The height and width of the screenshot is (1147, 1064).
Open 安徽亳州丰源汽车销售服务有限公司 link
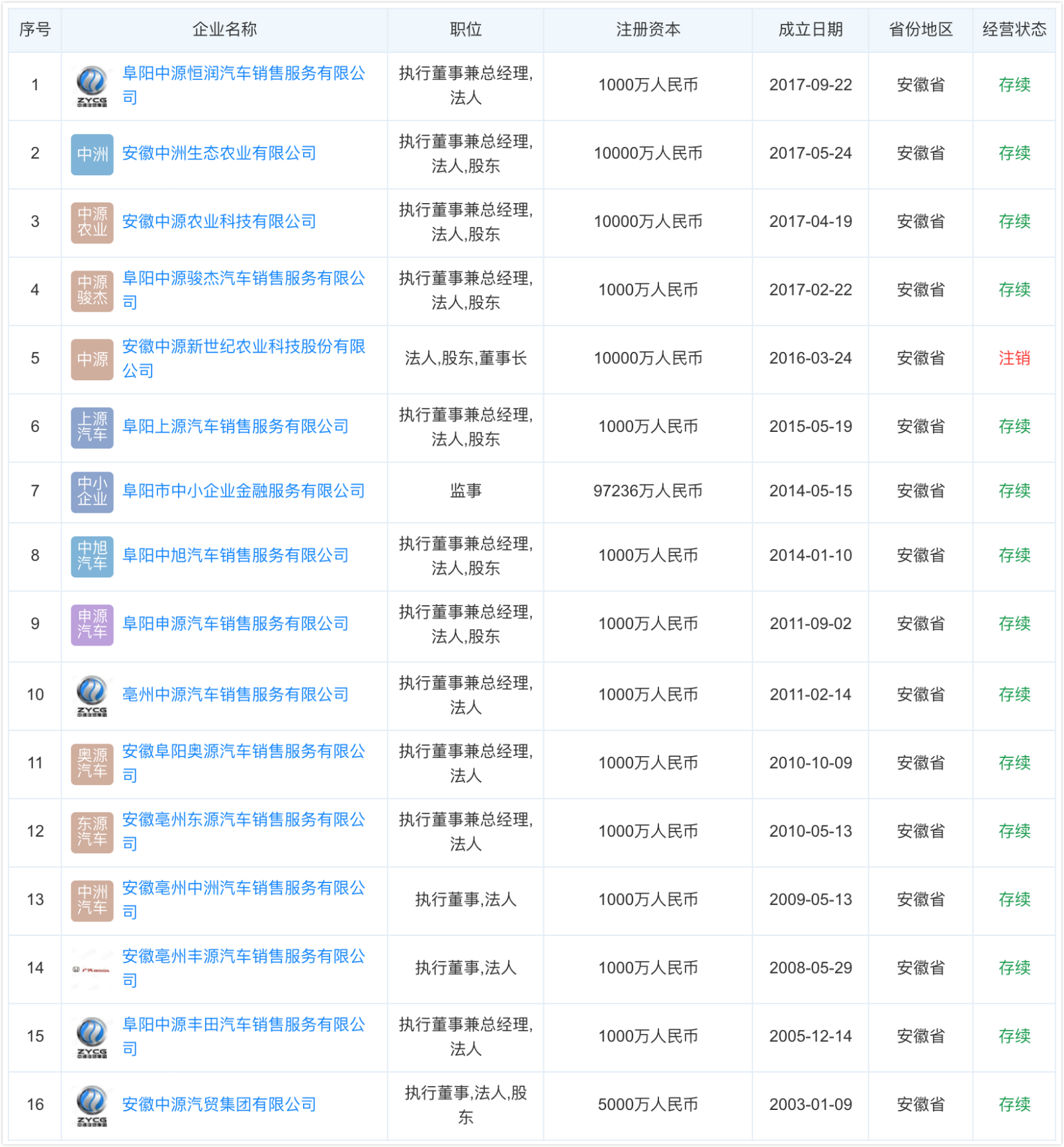pyautogui.click(x=243, y=956)
